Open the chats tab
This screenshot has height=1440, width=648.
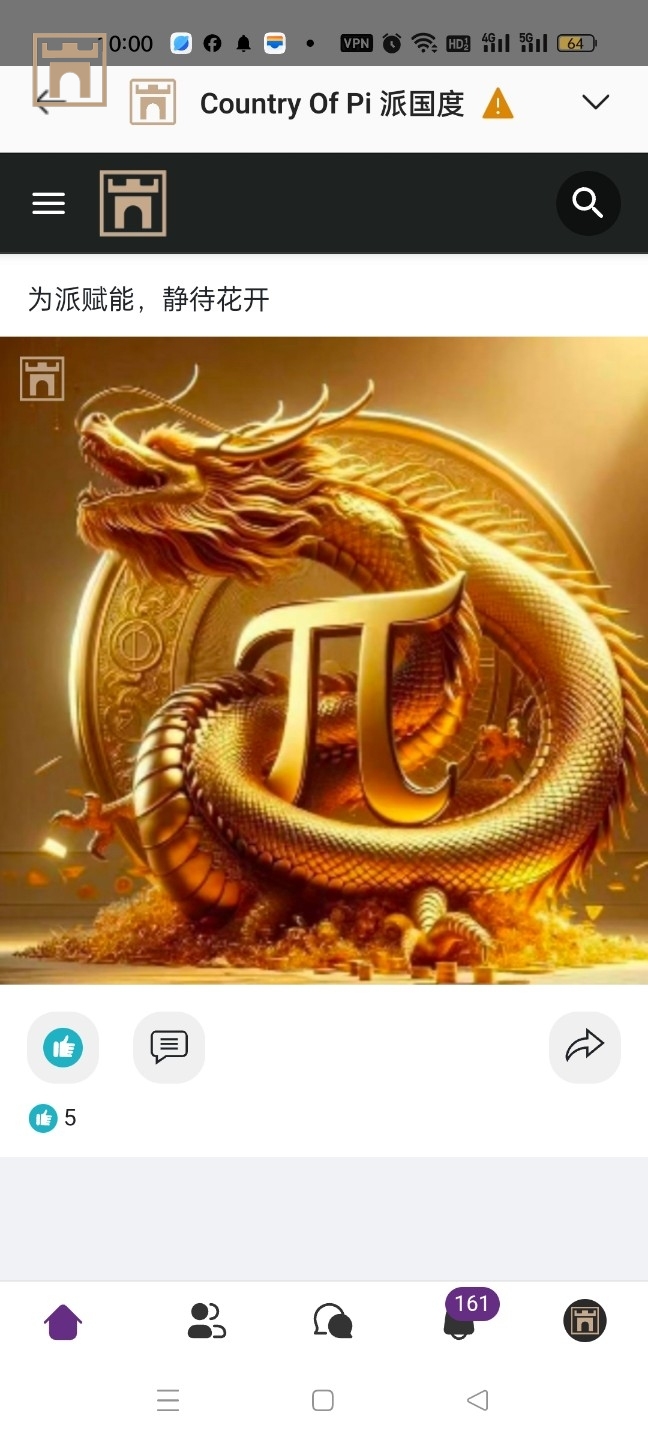[x=332, y=1321]
